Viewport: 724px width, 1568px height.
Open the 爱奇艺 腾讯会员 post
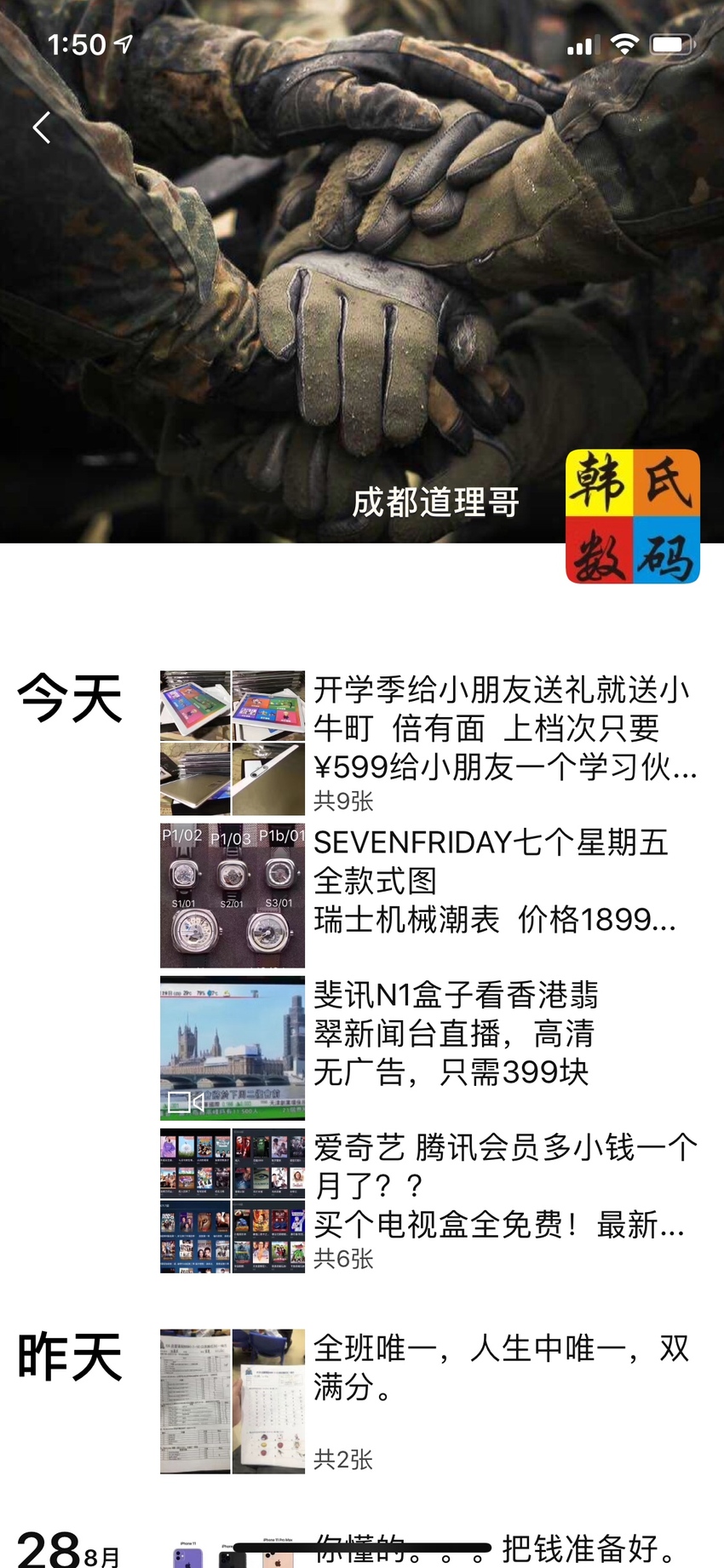[430, 1200]
